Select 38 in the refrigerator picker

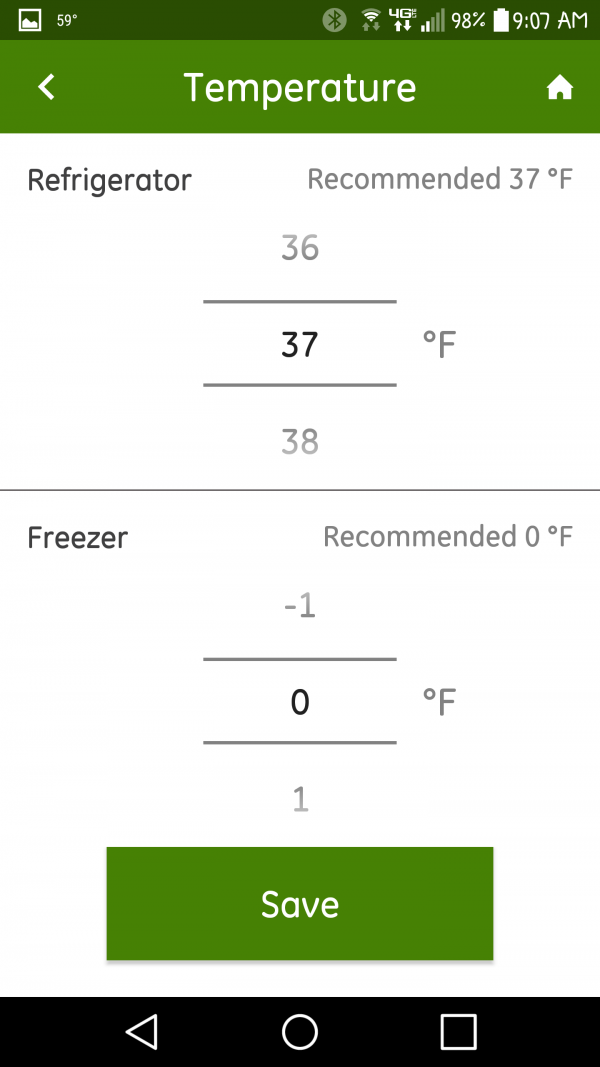click(300, 442)
